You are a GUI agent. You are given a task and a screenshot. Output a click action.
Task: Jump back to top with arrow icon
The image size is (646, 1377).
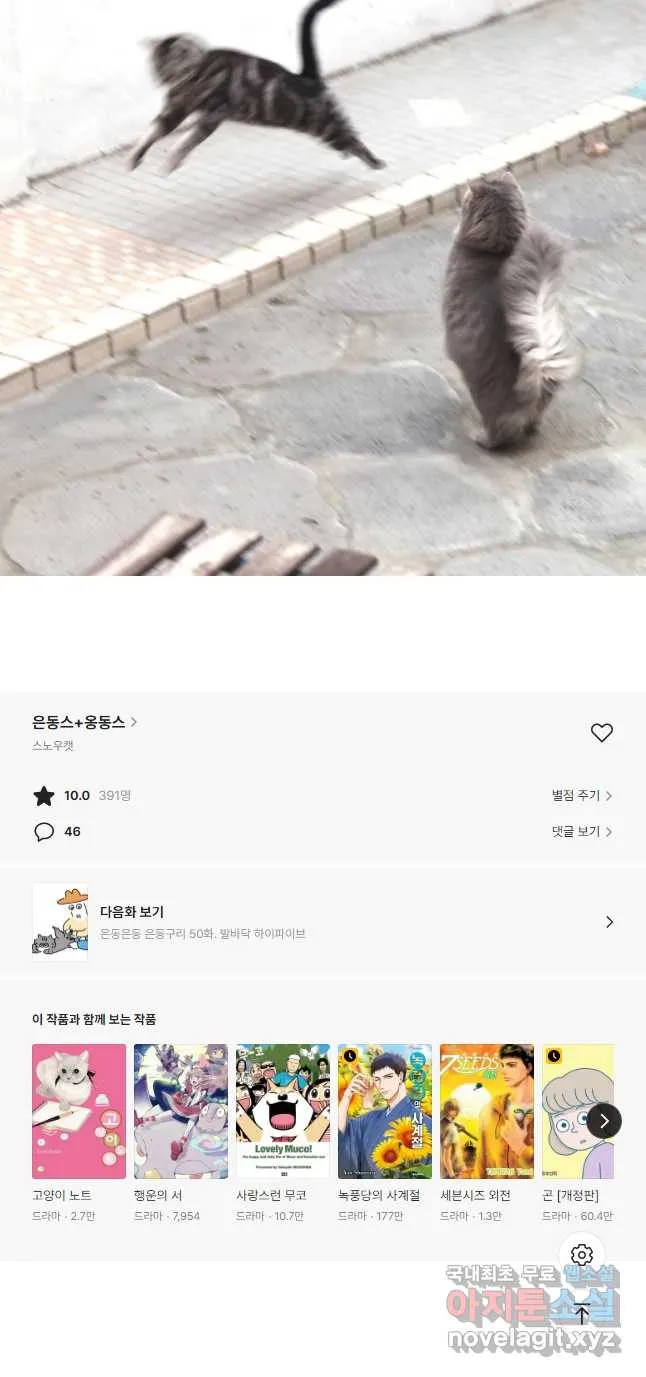point(582,1314)
